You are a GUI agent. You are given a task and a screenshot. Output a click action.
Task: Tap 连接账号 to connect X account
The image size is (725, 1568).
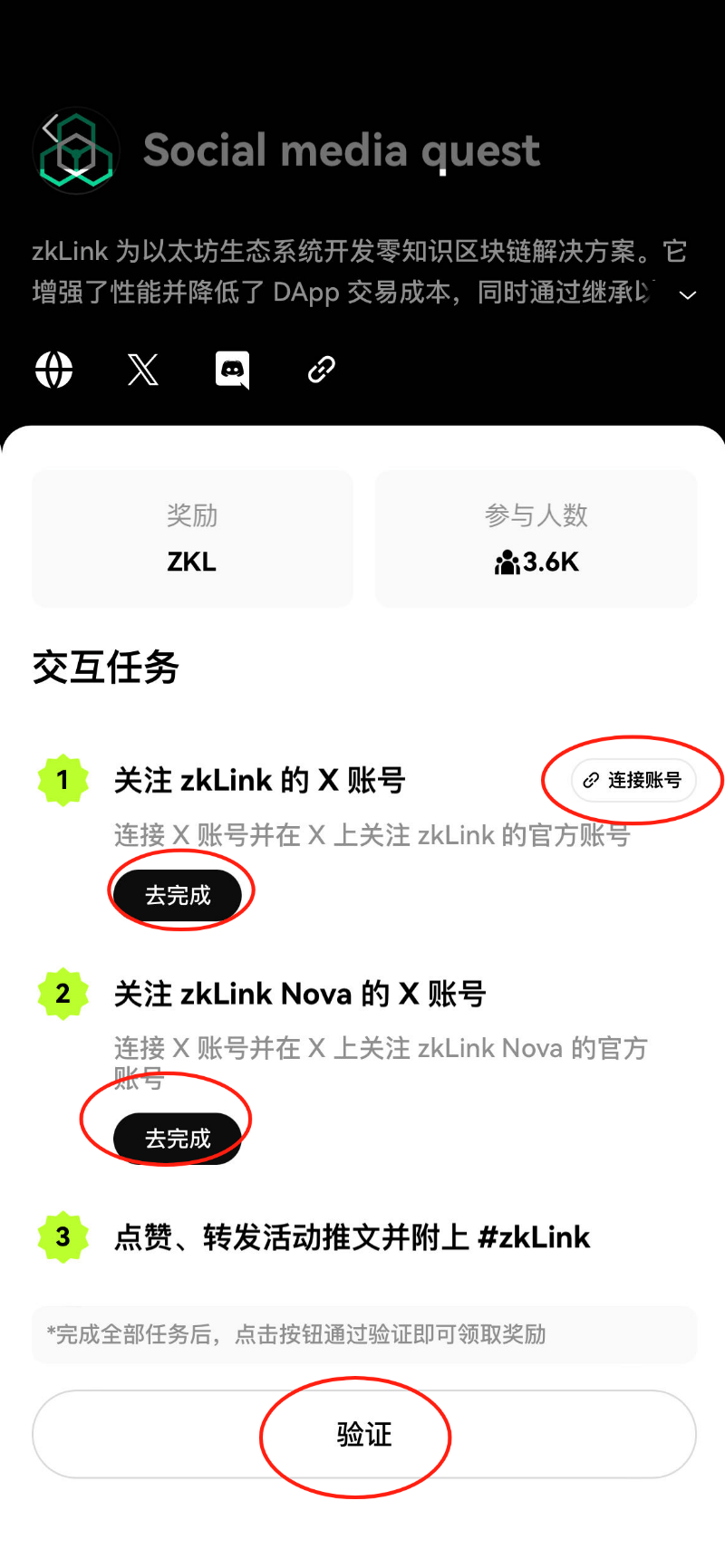[633, 780]
